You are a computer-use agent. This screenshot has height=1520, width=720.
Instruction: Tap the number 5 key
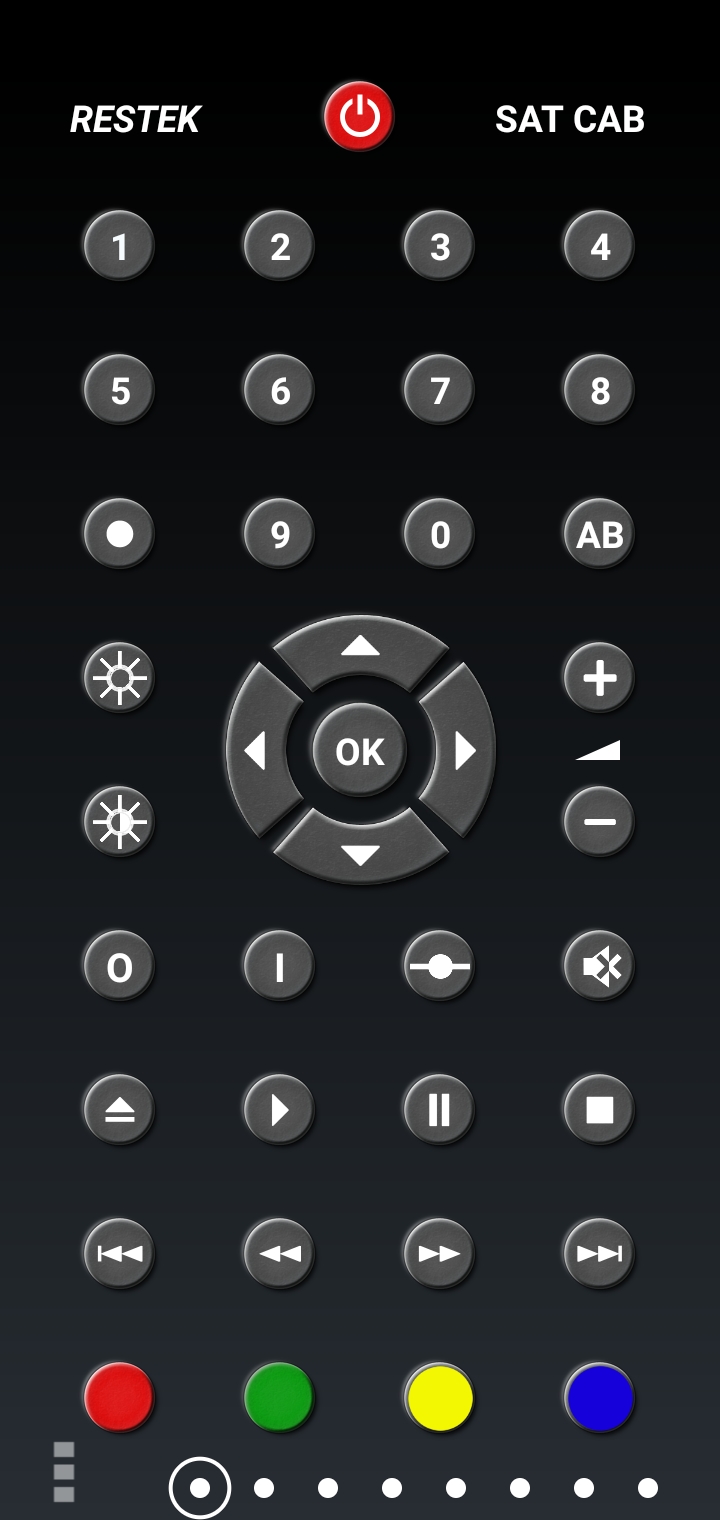pos(119,390)
